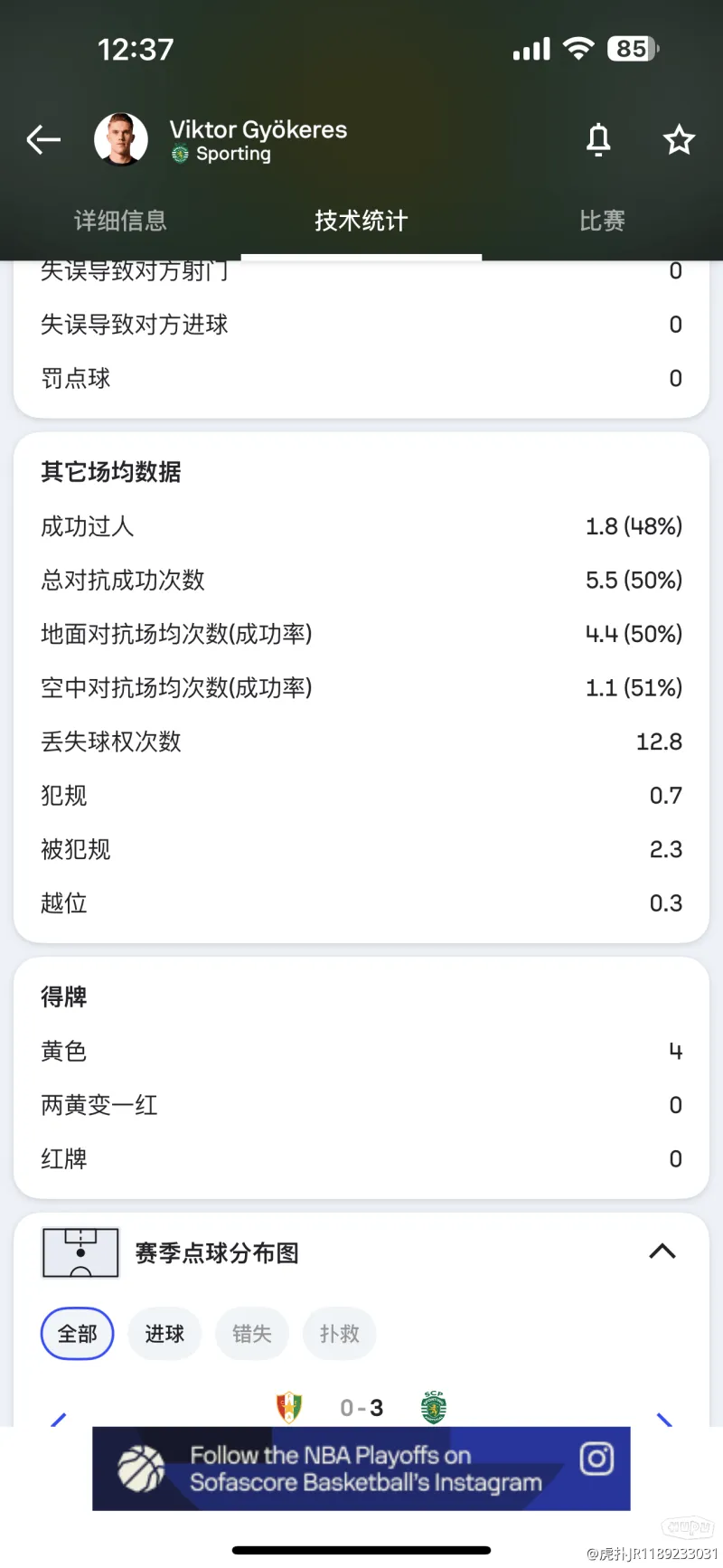The height and width of the screenshot is (1568, 723).
Task: Choose the 扑救 chip
Action: point(340,1334)
